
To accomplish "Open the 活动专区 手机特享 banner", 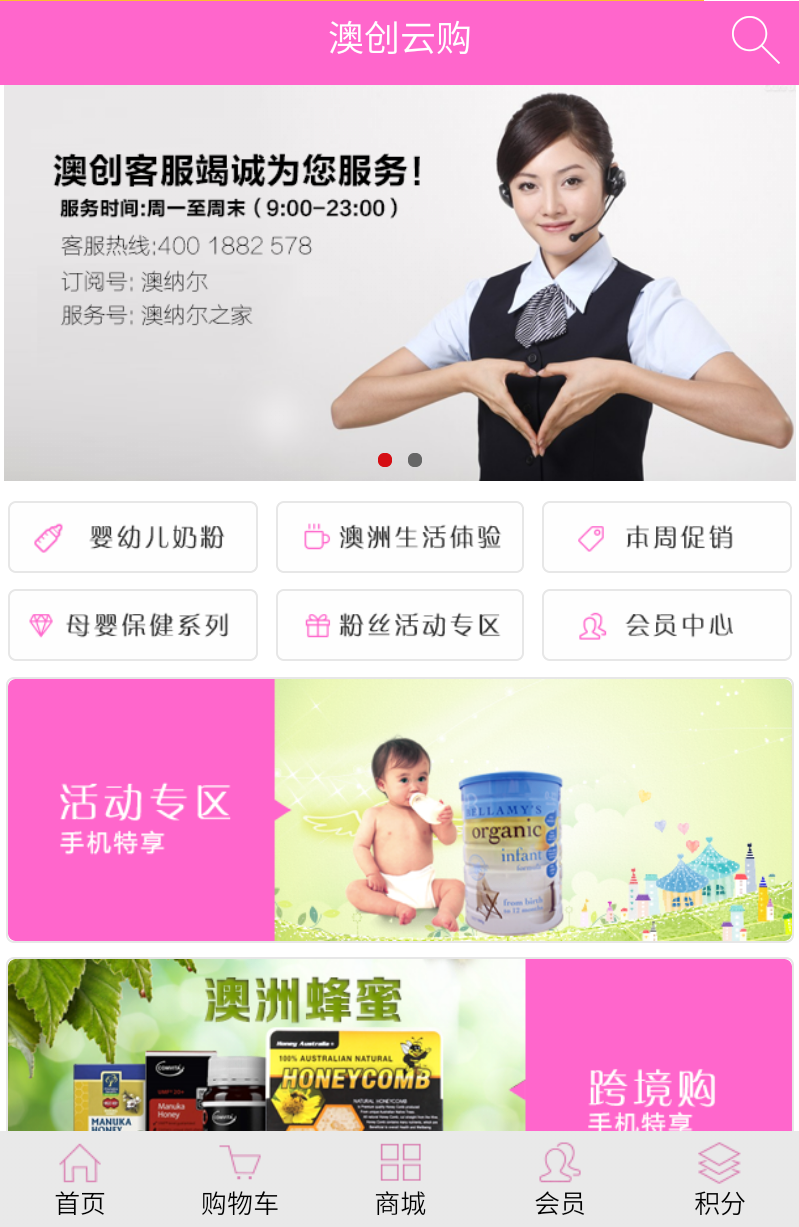I will pyautogui.click(x=400, y=810).
